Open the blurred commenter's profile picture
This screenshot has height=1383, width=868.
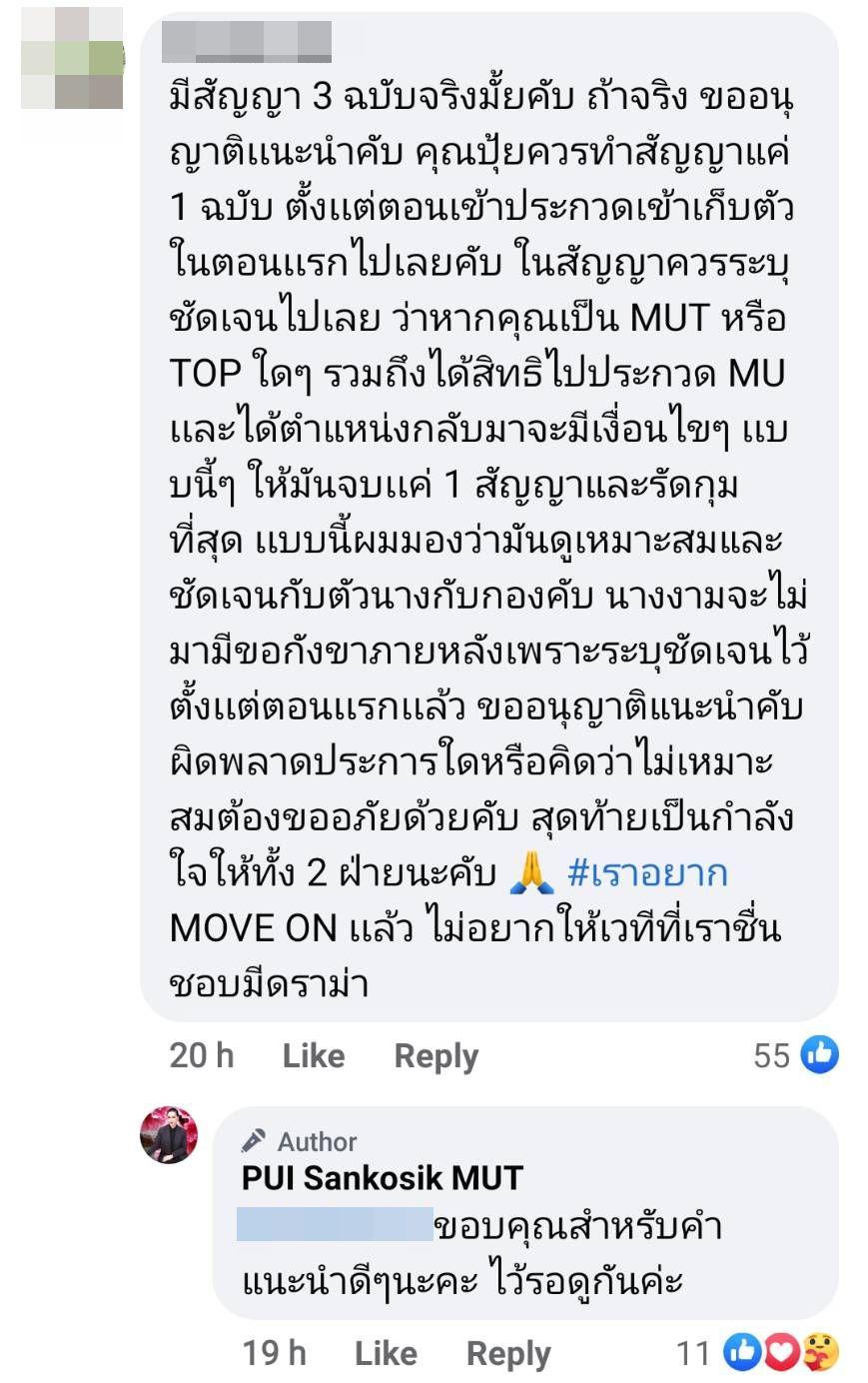[72, 58]
